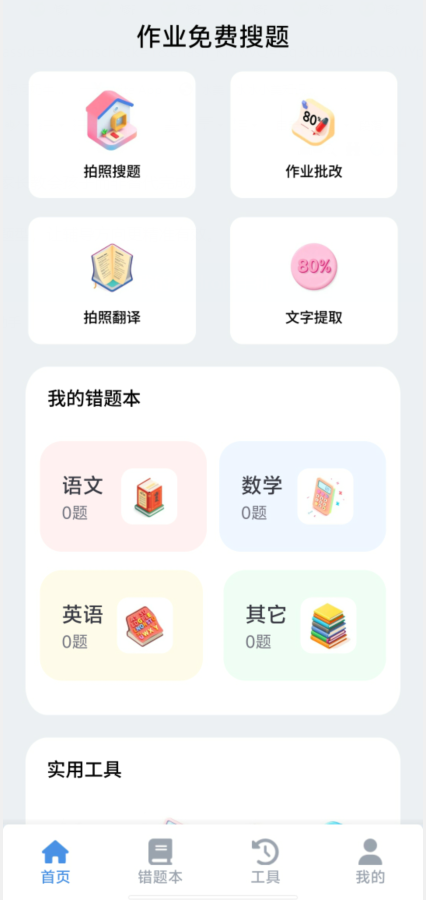Go to the 首页 home tab

pos(55,862)
